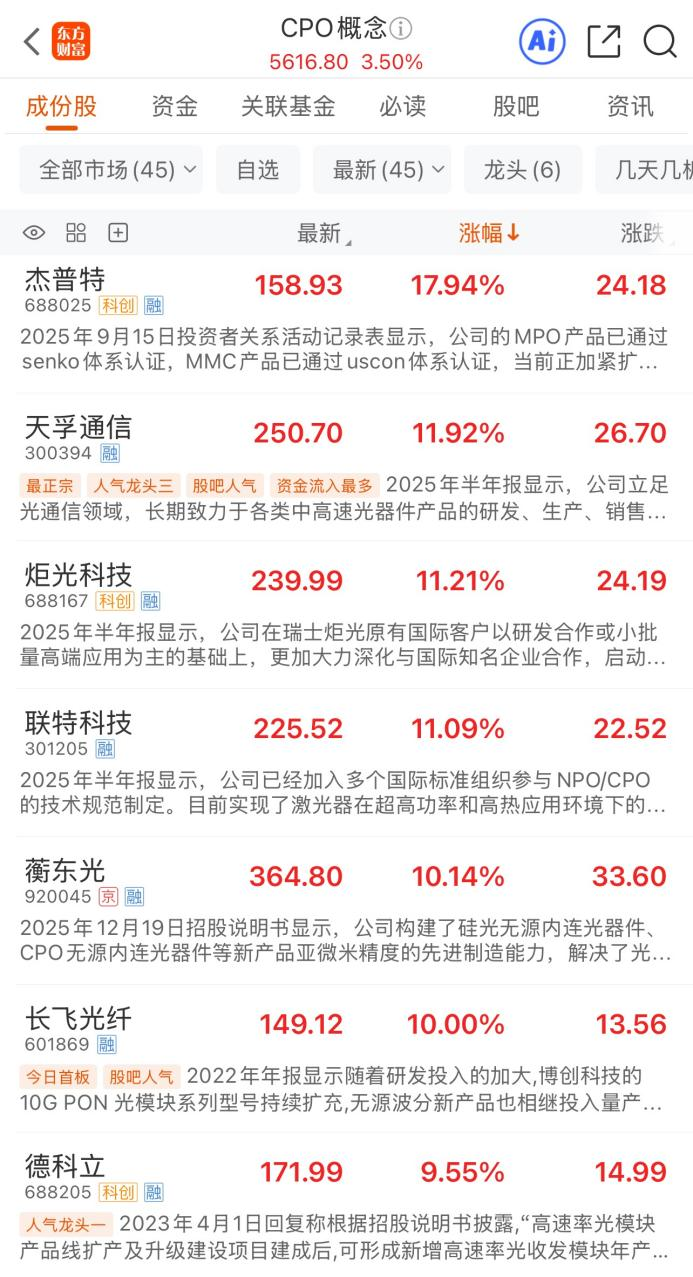The height and width of the screenshot is (1277, 693).
Task: Open the search magnifier
Action: point(660,41)
